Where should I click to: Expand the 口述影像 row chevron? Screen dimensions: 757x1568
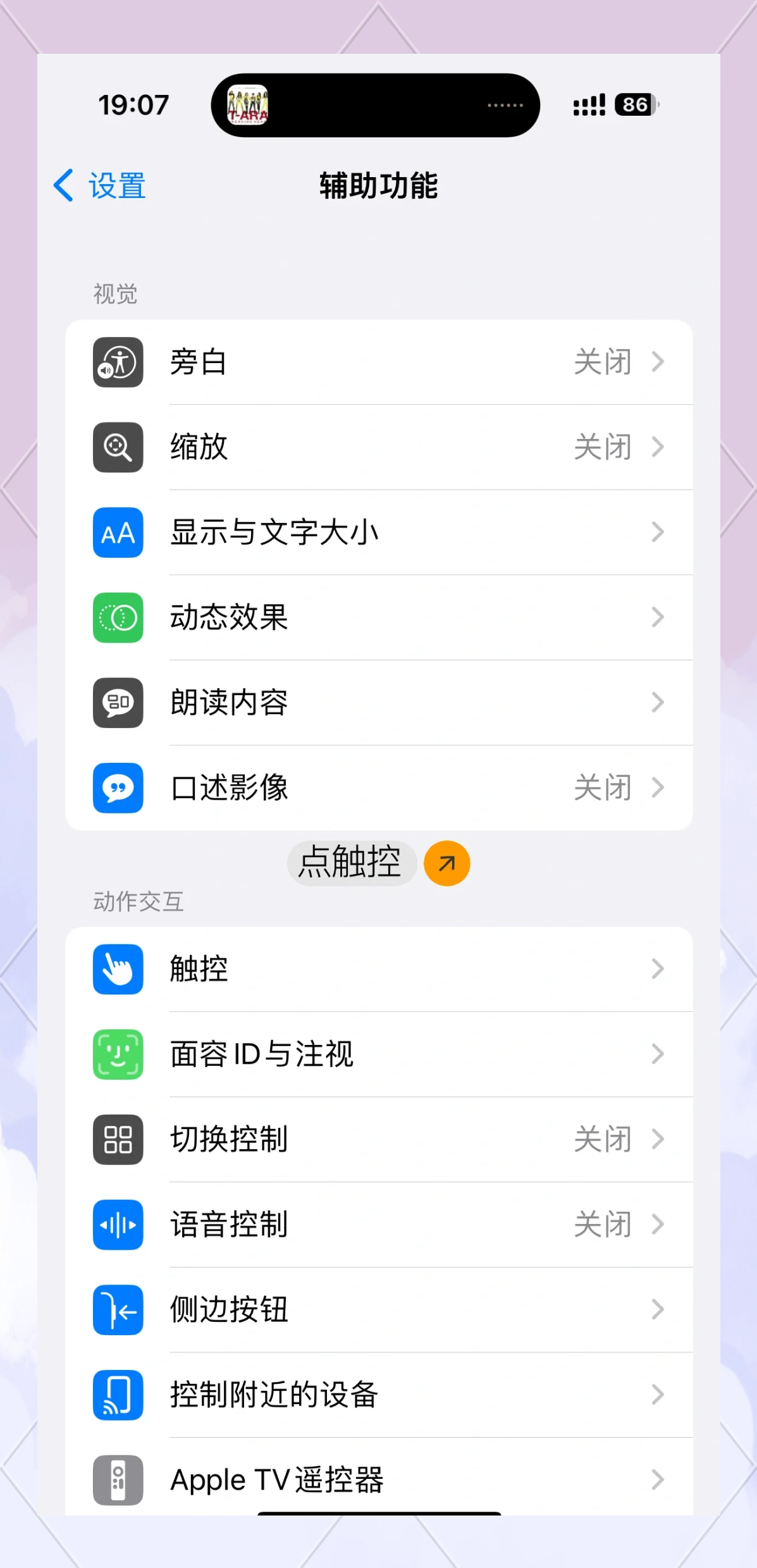[x=659, y=789]
